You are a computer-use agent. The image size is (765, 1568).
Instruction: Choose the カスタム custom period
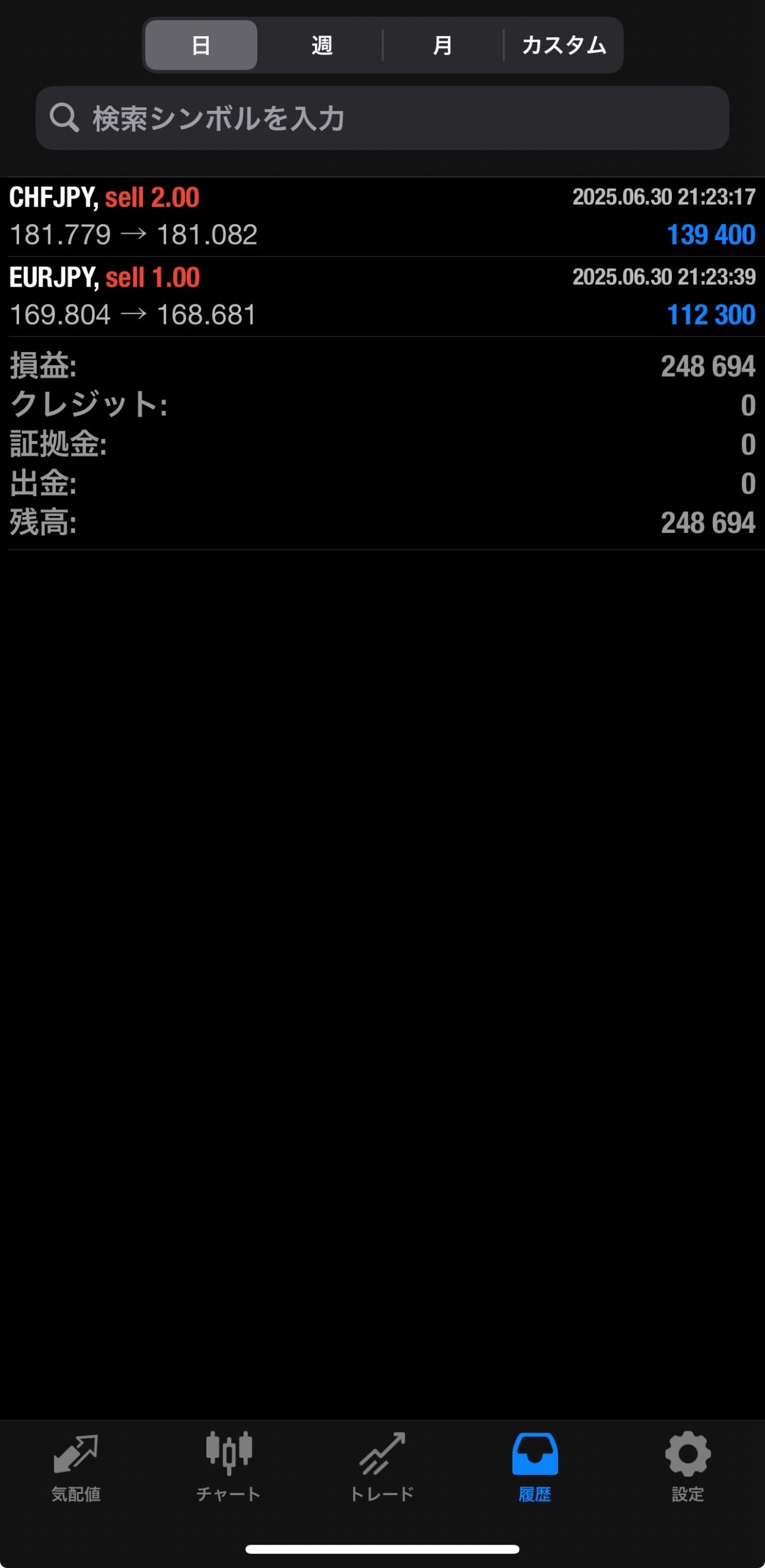[x=563, y=45]
